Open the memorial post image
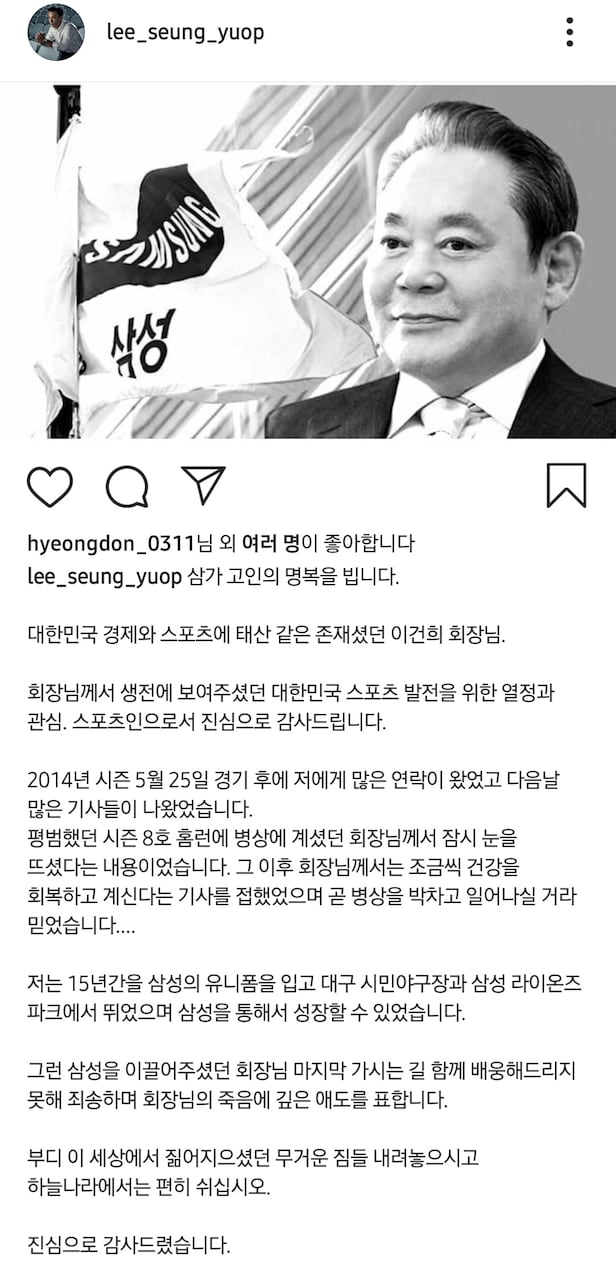The image size is (616, 1263). point(308,262)
